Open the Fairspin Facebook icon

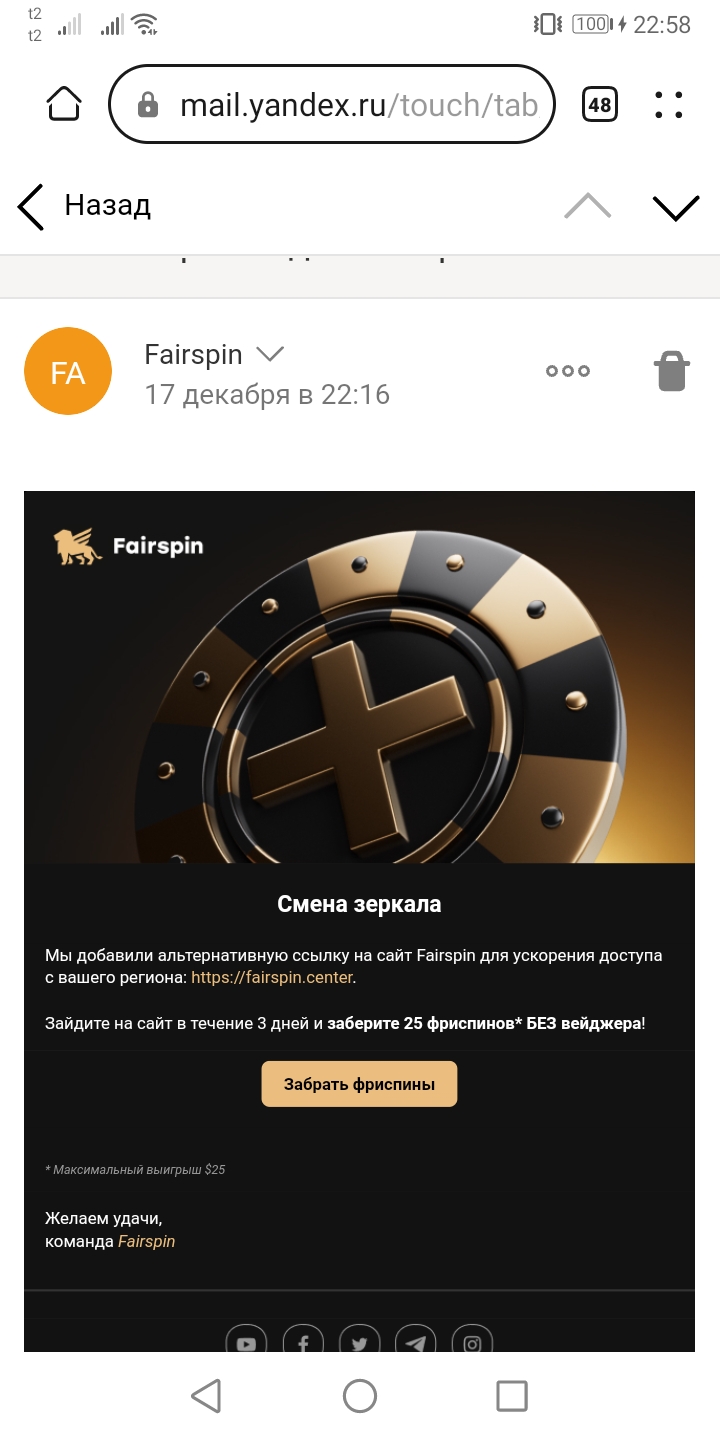(x=303, y=1342)
